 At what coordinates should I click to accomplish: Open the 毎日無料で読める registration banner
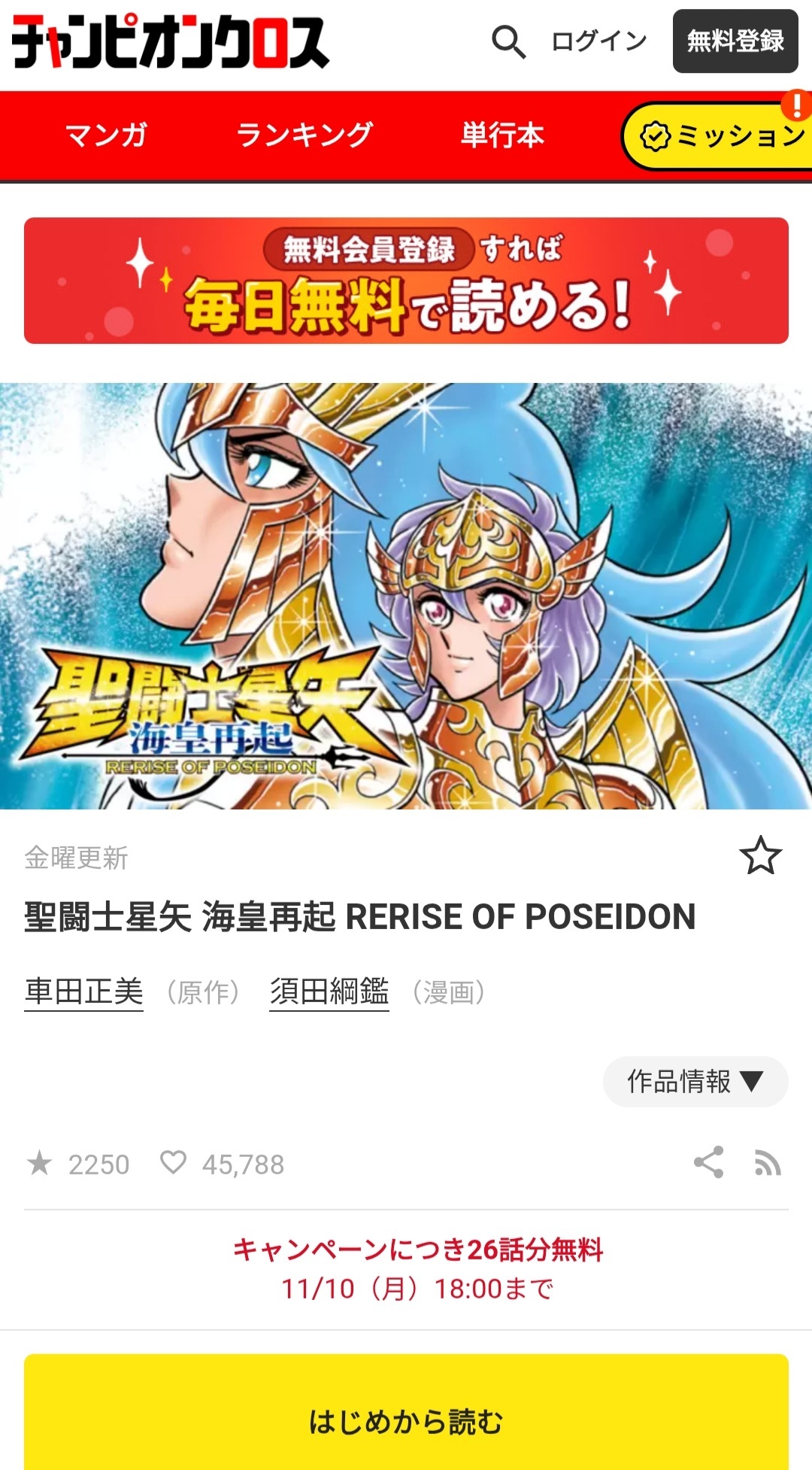[406, 281]
